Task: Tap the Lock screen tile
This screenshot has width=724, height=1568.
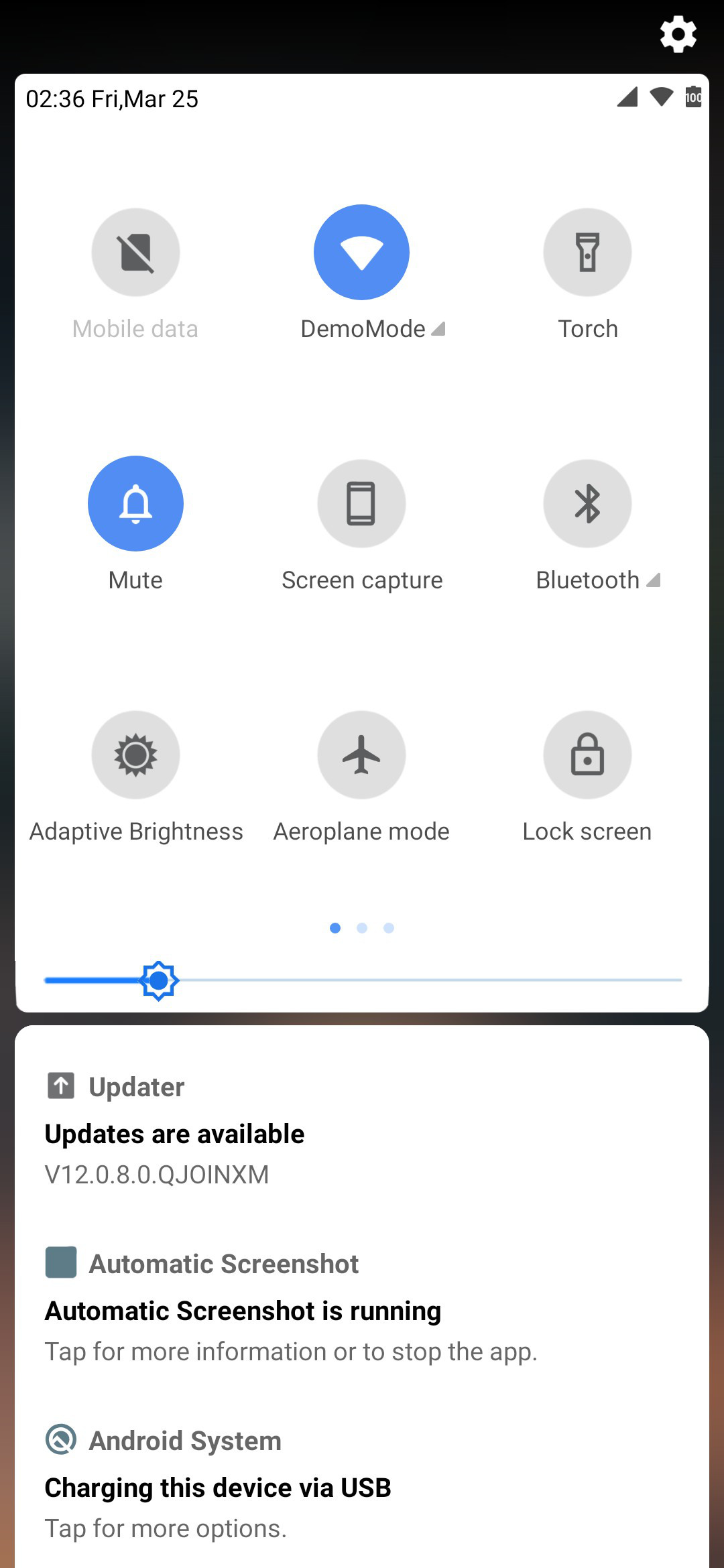Action: click(587, 755)
